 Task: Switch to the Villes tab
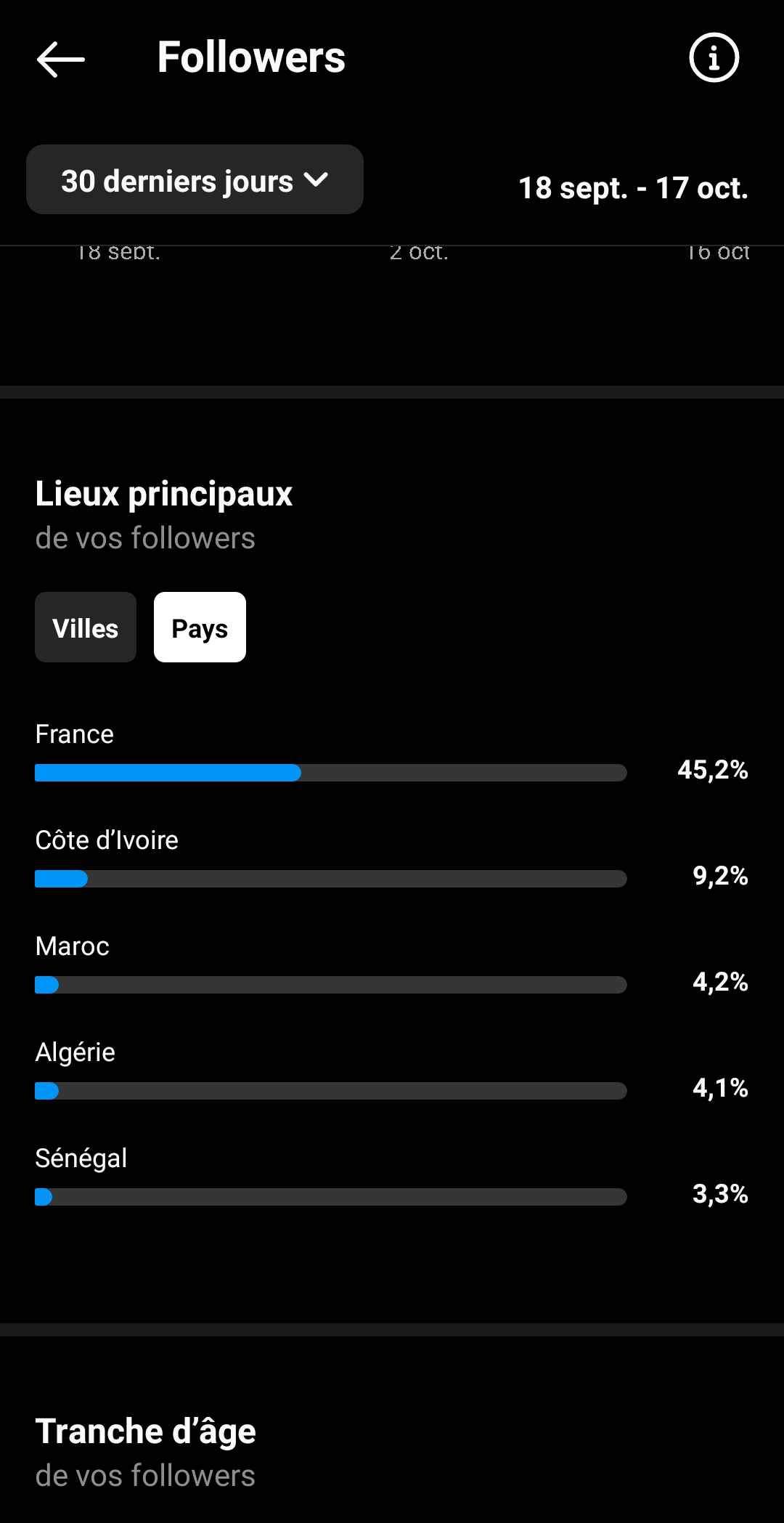(x=86, y=628)
